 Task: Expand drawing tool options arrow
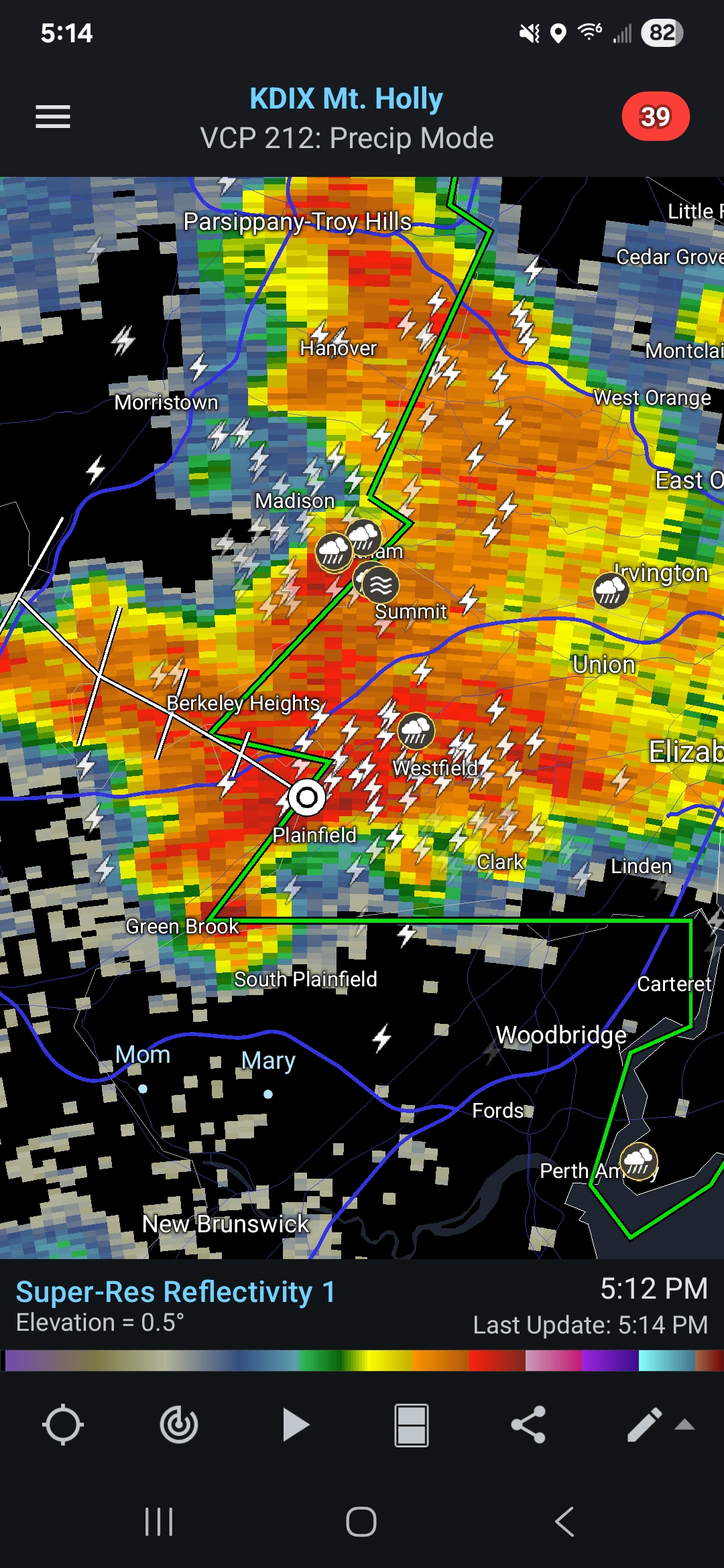coord(684,1425)
